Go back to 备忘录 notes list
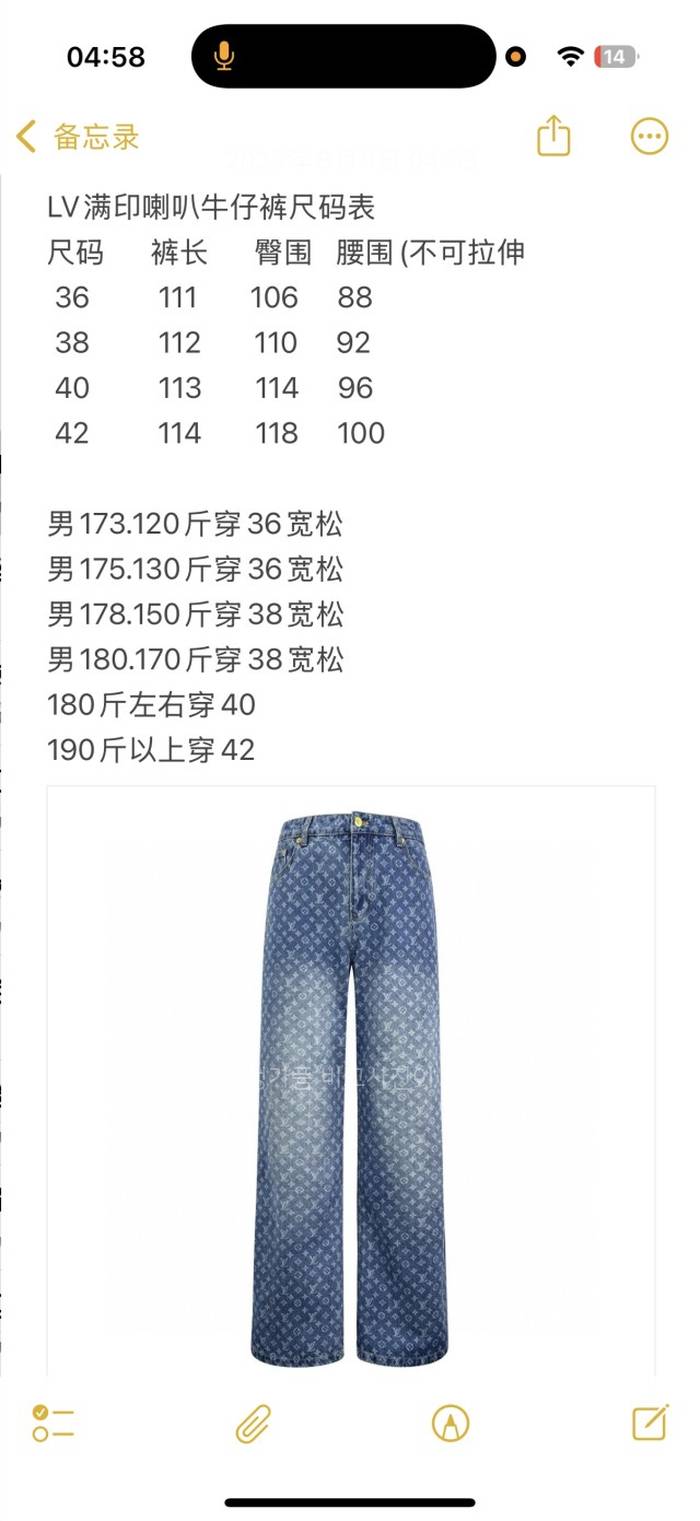Screen dimensions: 700x1521 click(78, 137)
